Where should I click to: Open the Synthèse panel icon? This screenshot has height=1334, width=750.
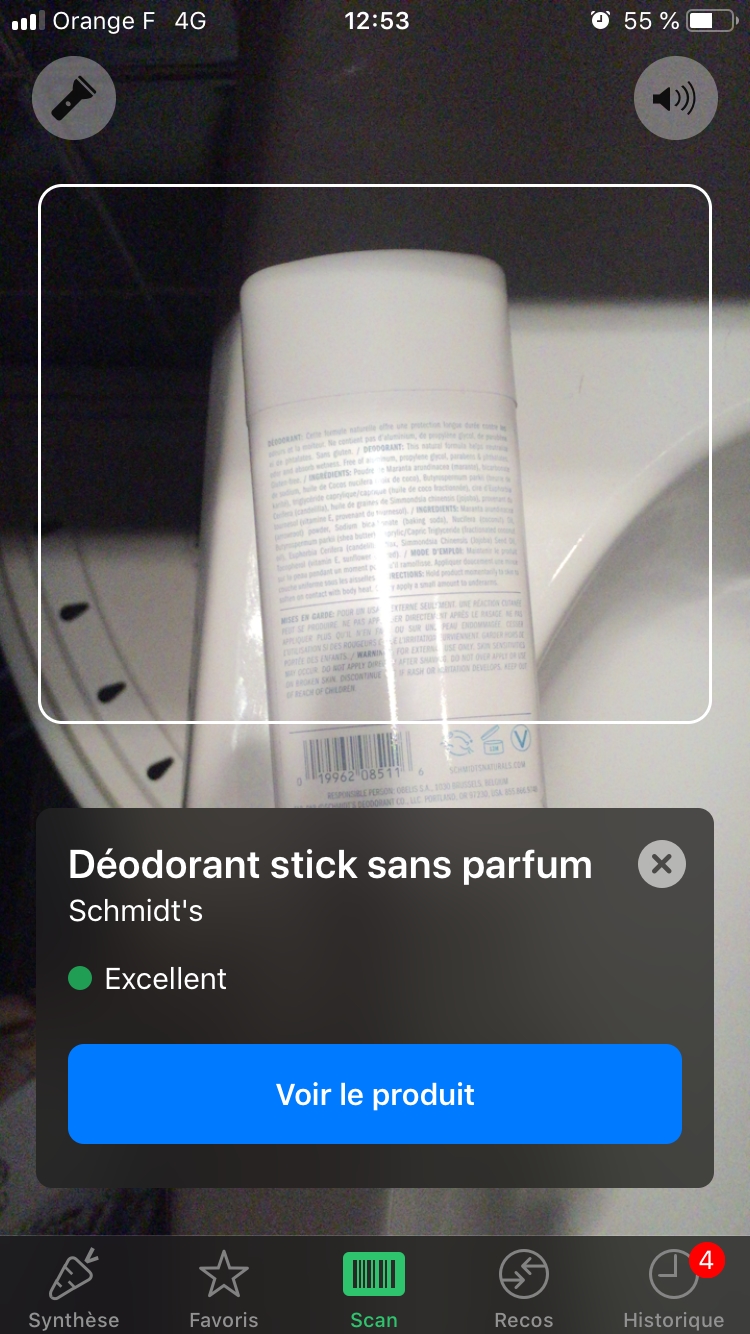[x=73, y=1276]
